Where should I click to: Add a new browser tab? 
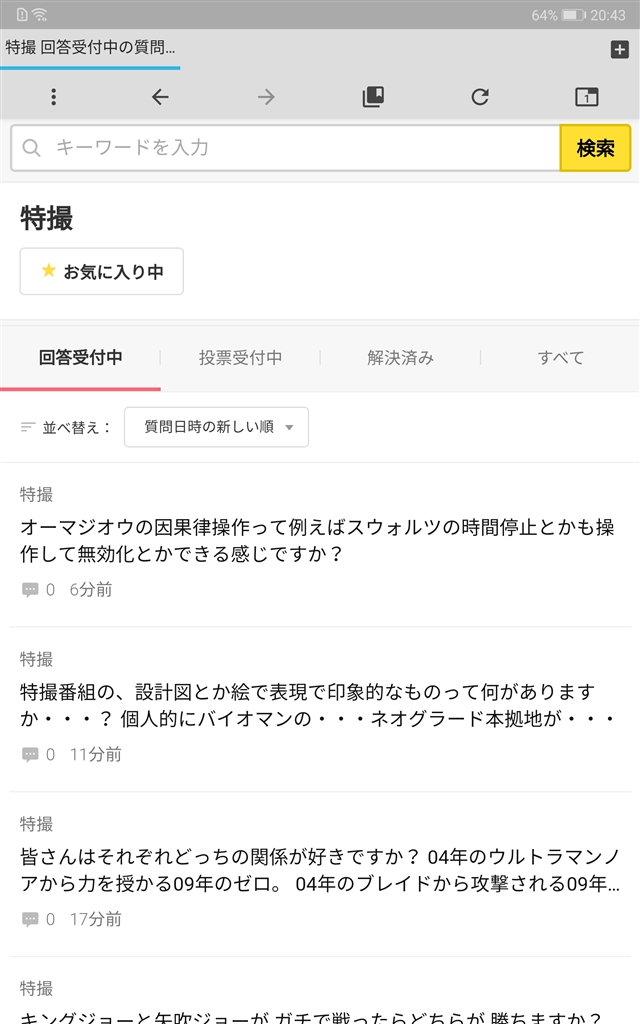[x=619, y=50]
